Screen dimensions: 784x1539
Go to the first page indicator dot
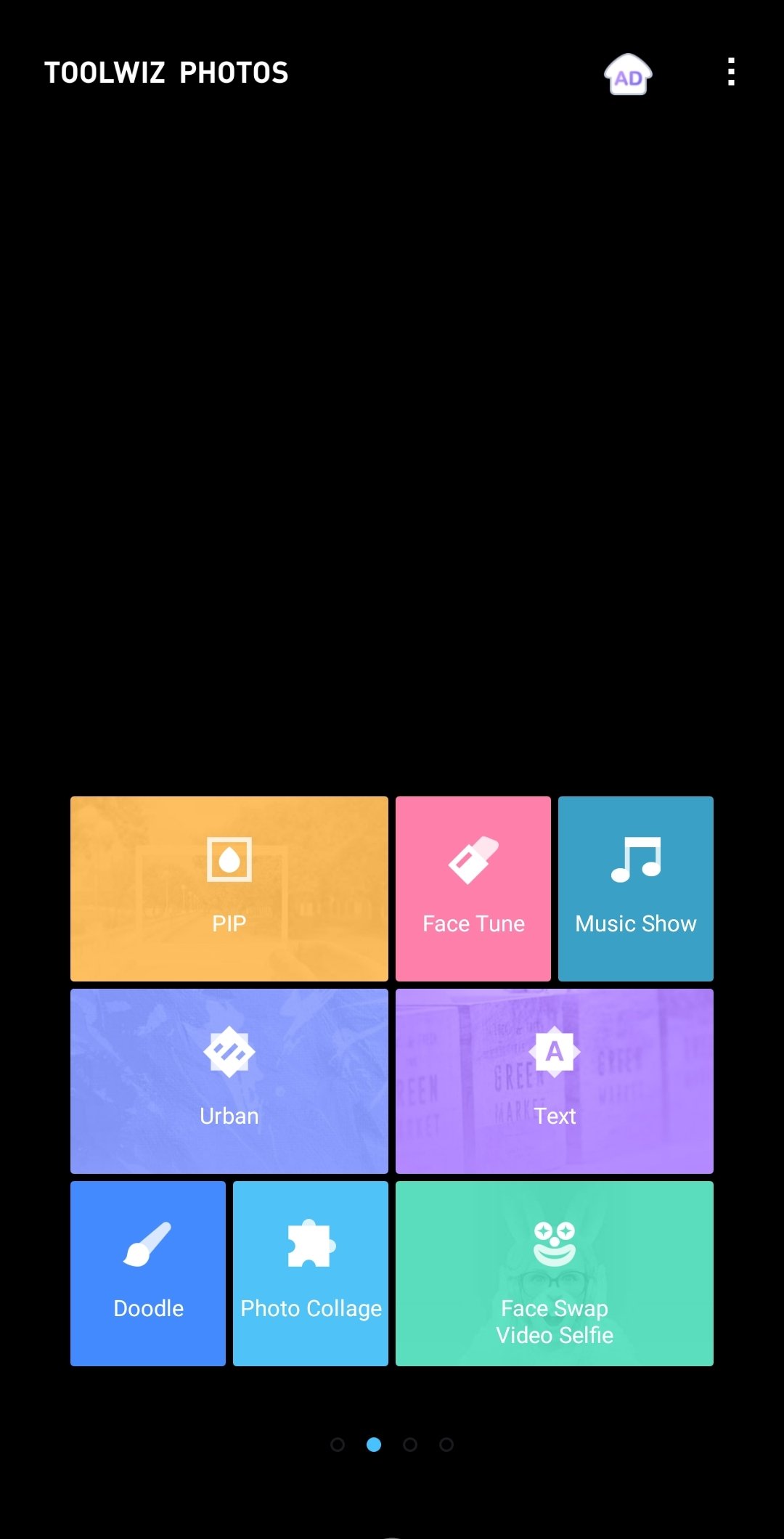[338, 1445]
